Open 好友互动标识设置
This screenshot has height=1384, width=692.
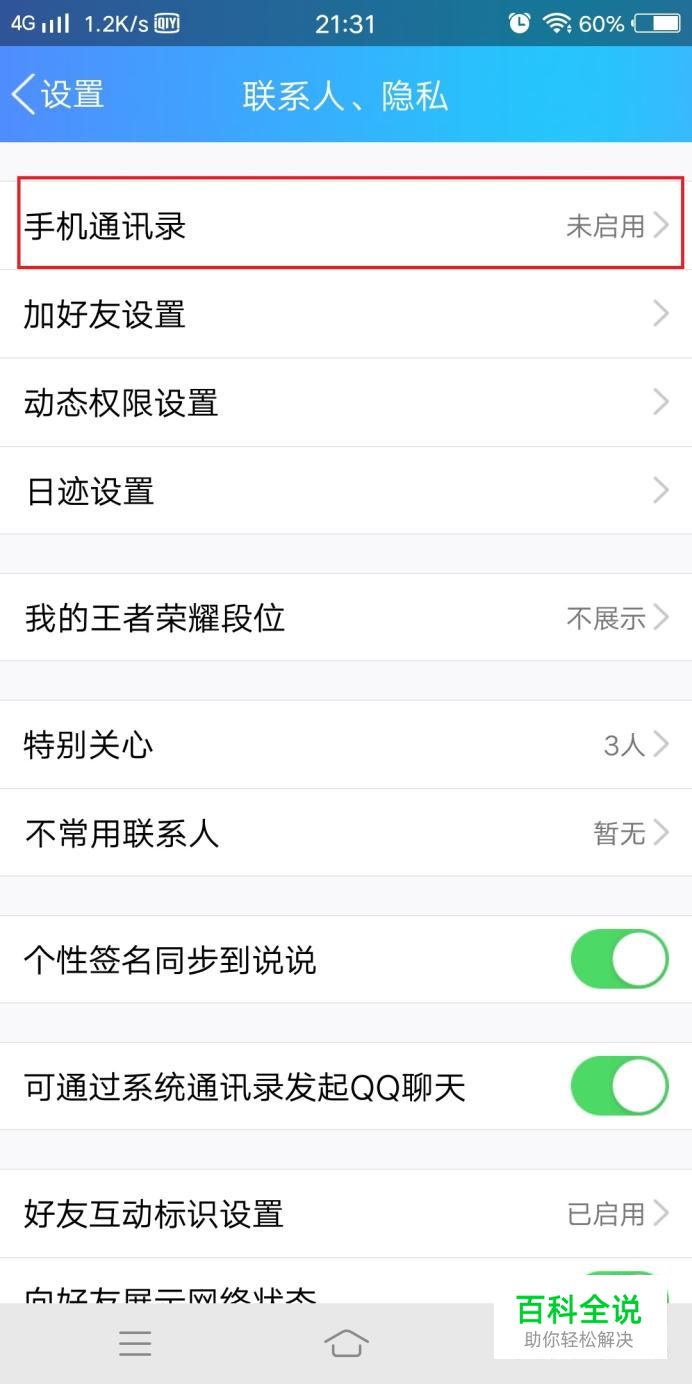346,1213
